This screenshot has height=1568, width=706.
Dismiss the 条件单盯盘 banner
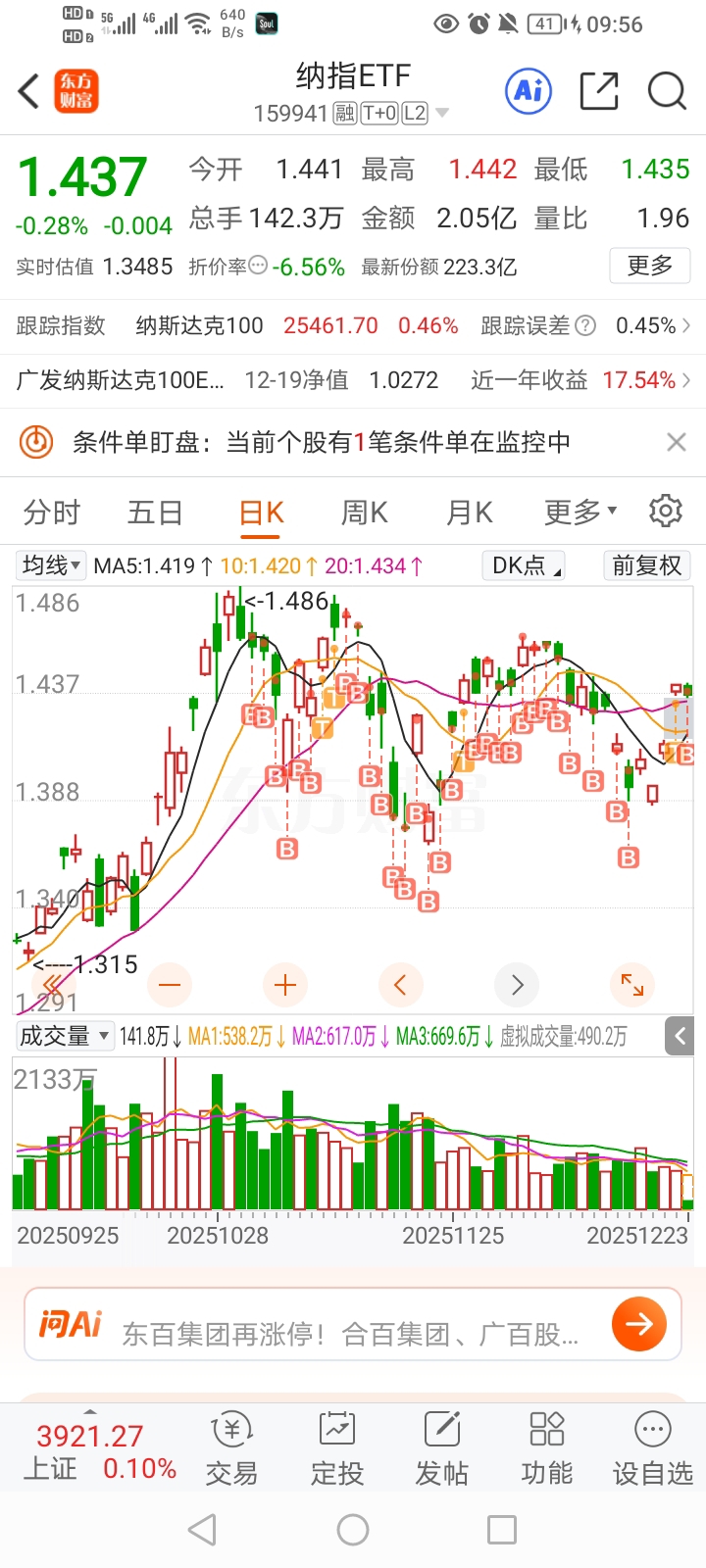(676, 442)
